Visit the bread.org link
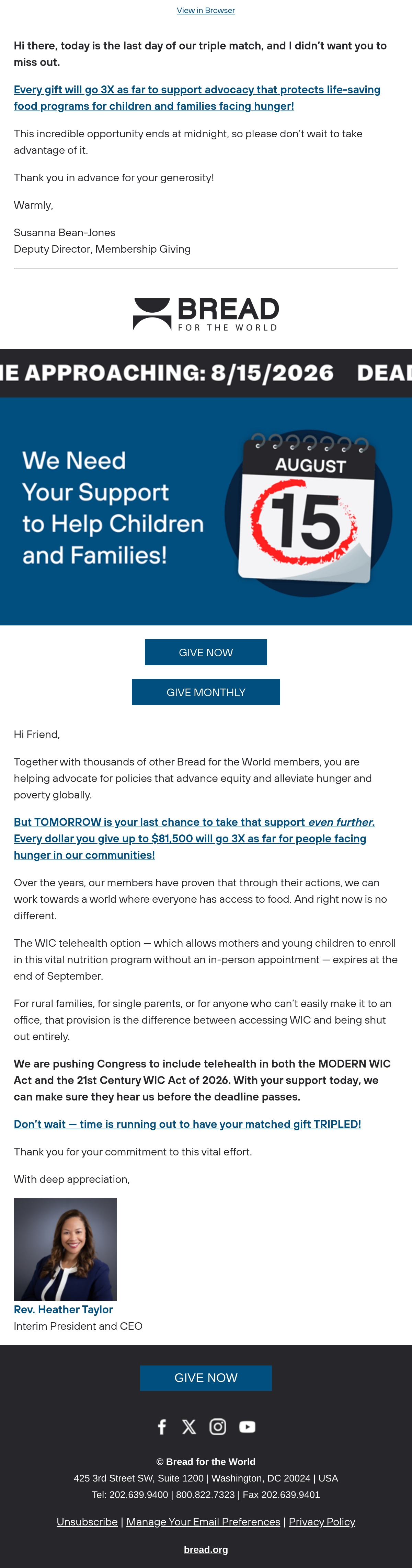Image resolution: width=412 pixels, height=1568 pixels. click(x=206, y=1549)
